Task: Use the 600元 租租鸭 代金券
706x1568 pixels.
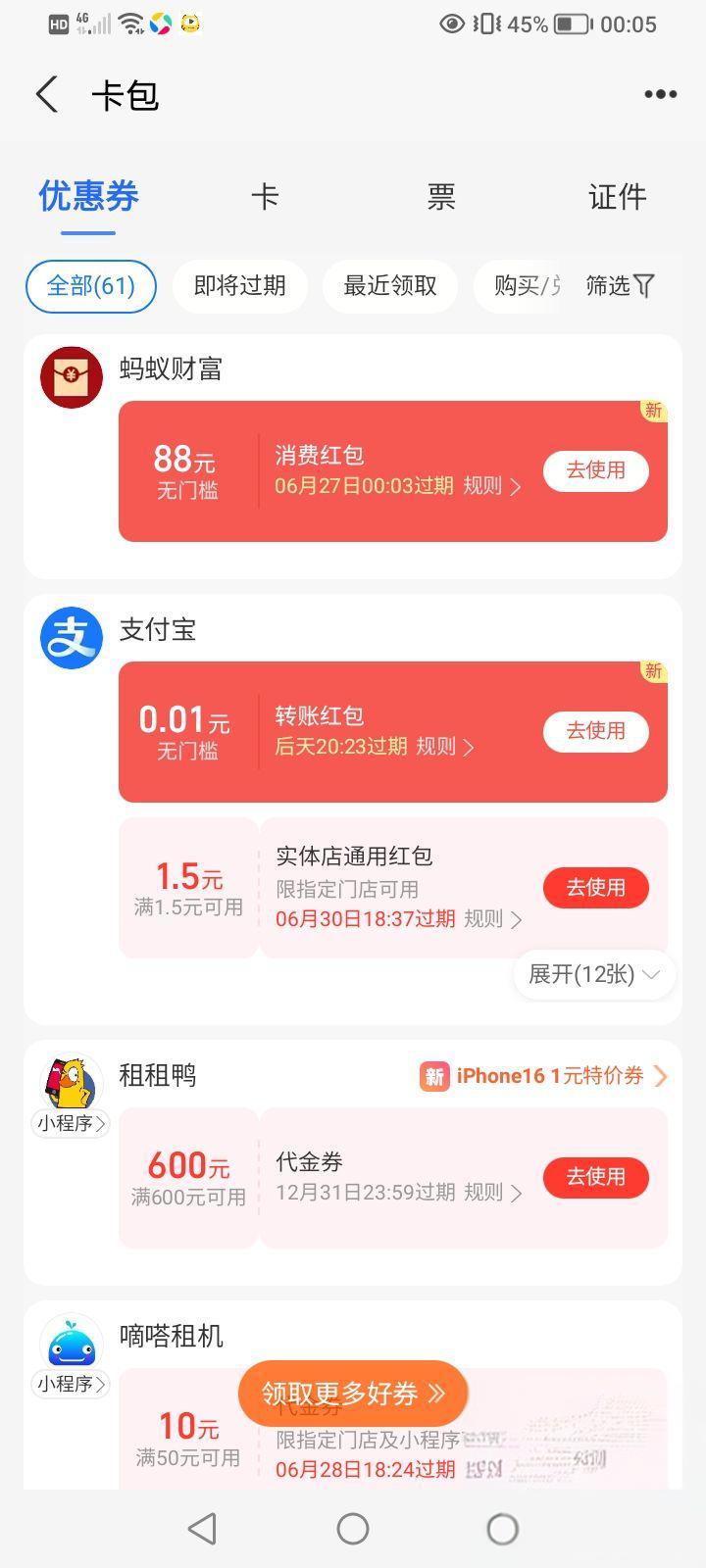Action: (x=595, y=1177)
